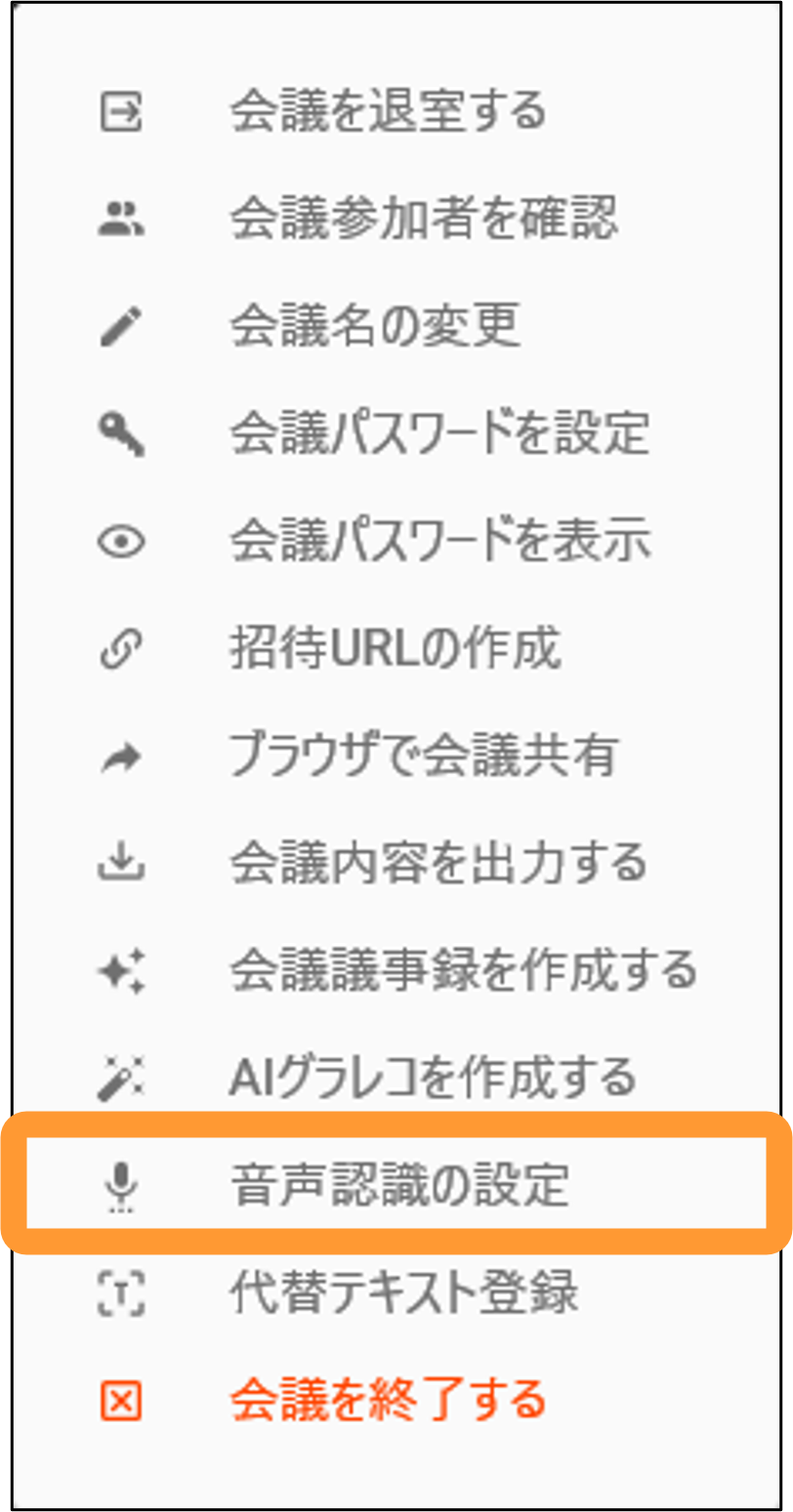Select 代替テキスト登録
Screen dimensions: 793x1512
pyautogui.click(x=391, y=1292)
